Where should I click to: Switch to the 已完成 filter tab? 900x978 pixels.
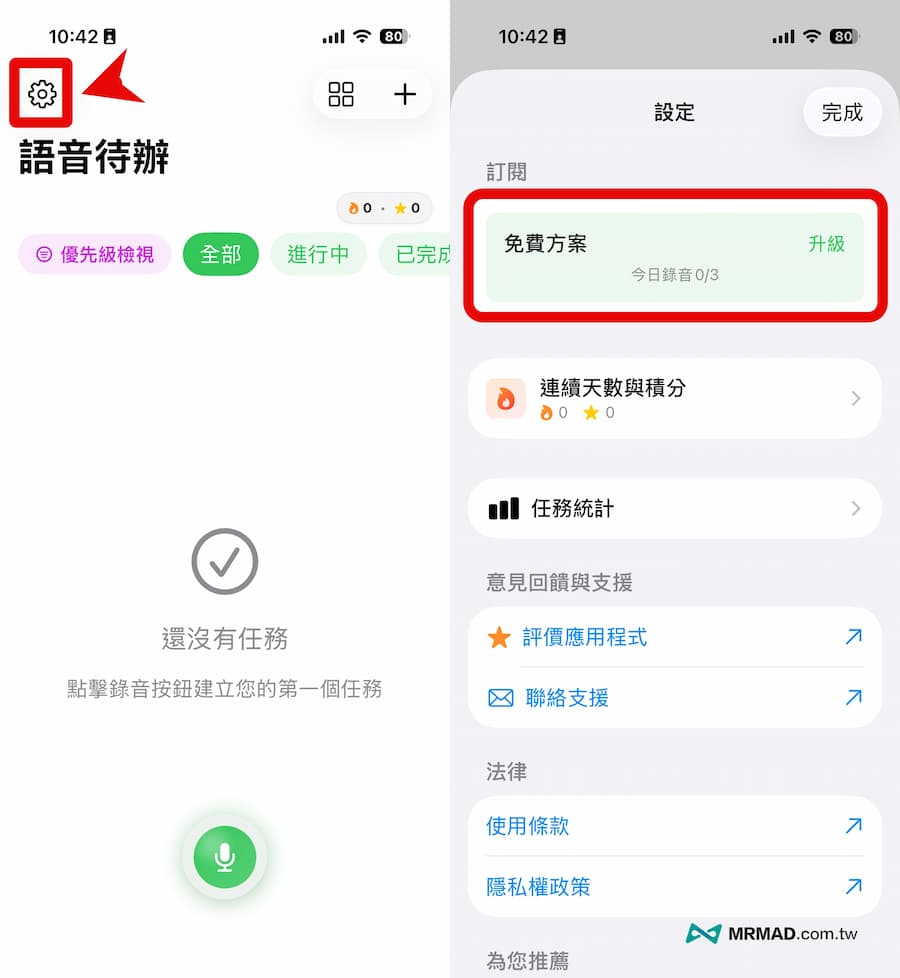(418, 254)
